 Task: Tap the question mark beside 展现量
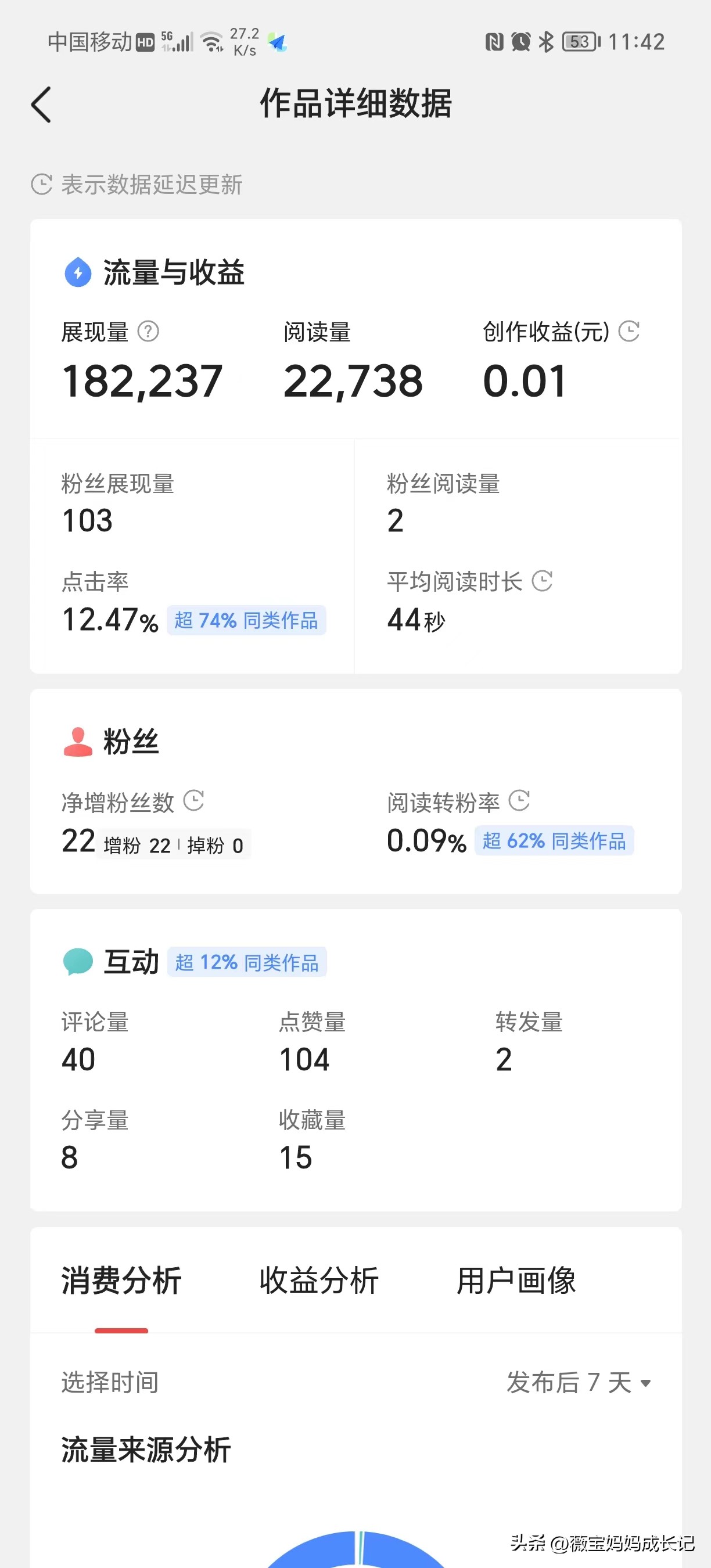(x=148, y=332)
